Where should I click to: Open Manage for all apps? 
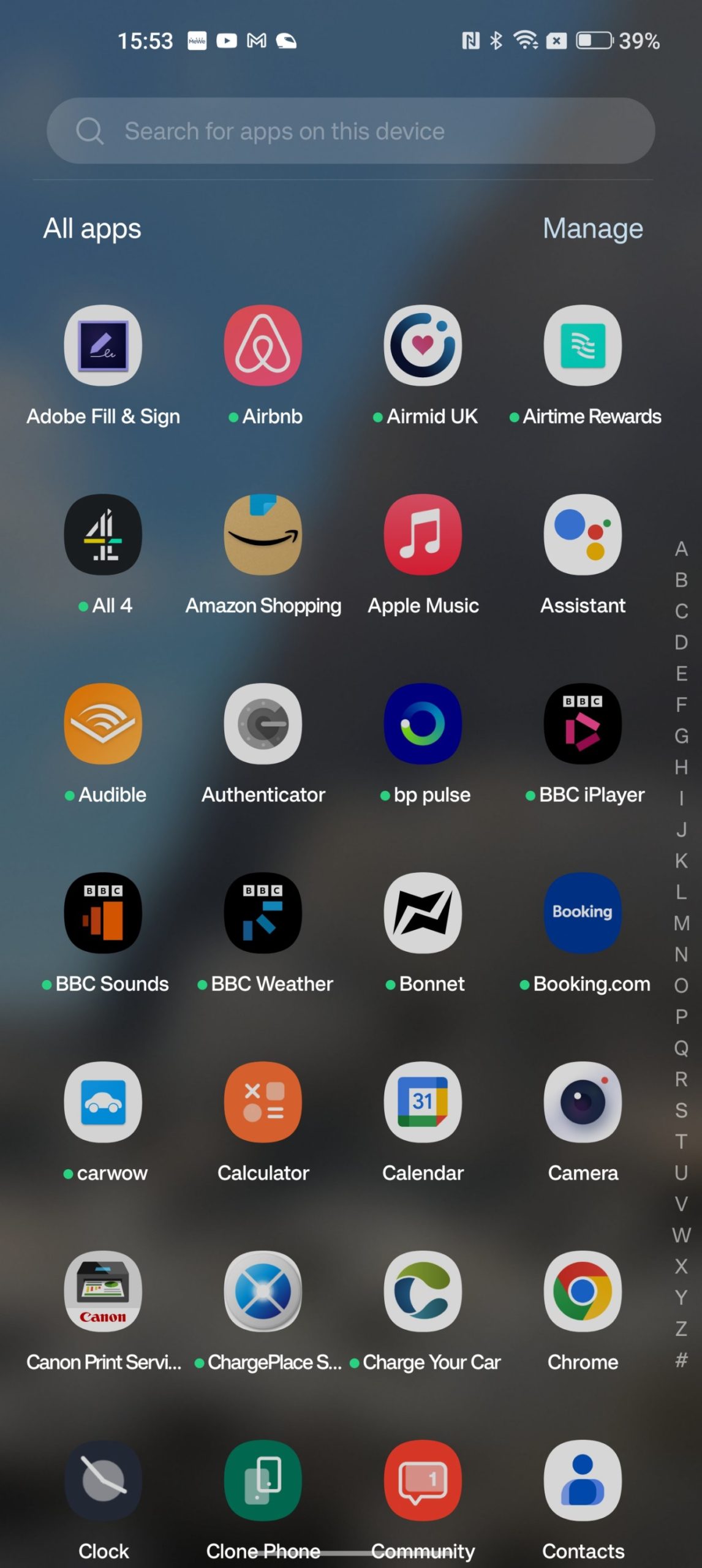pyautogui.click(x=592, y=228)
